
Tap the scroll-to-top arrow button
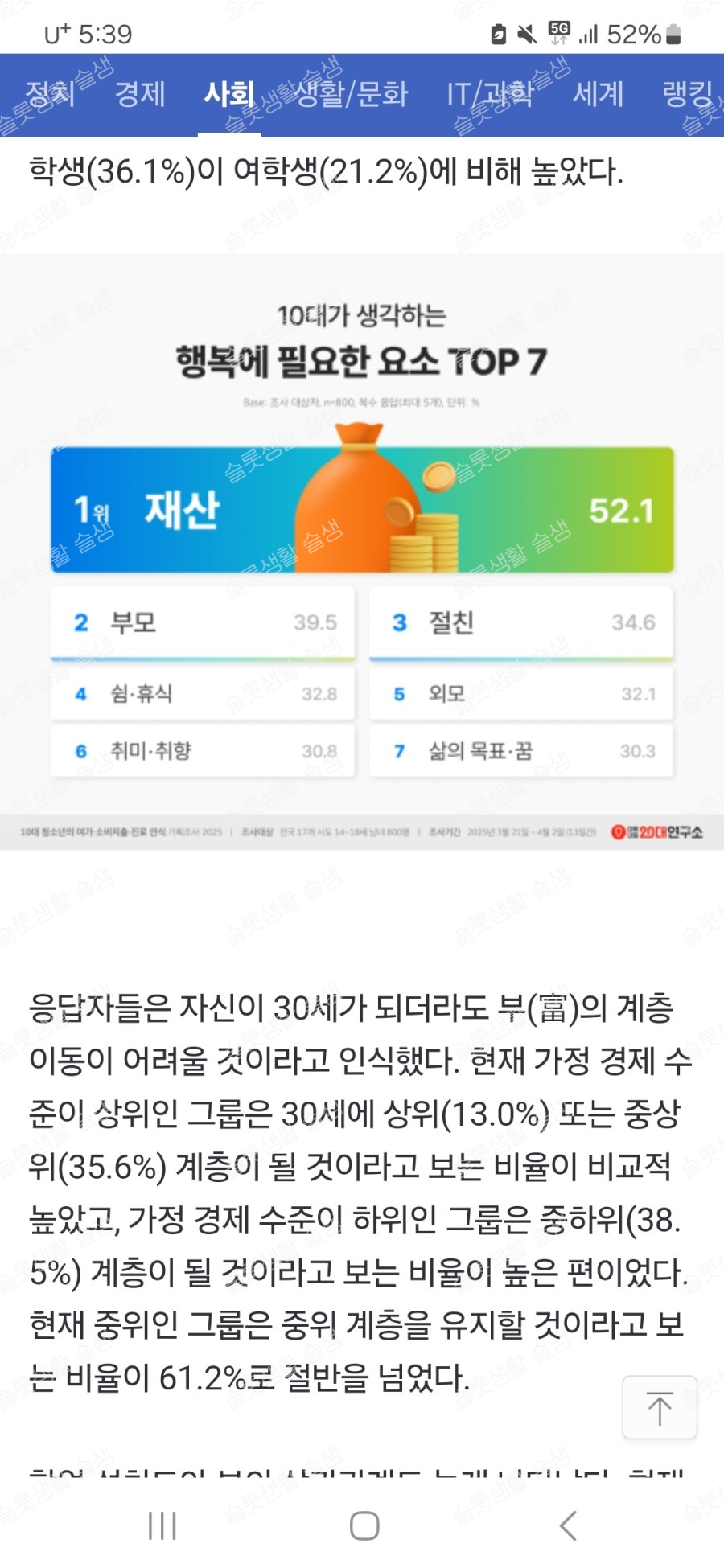[660, 1407]
